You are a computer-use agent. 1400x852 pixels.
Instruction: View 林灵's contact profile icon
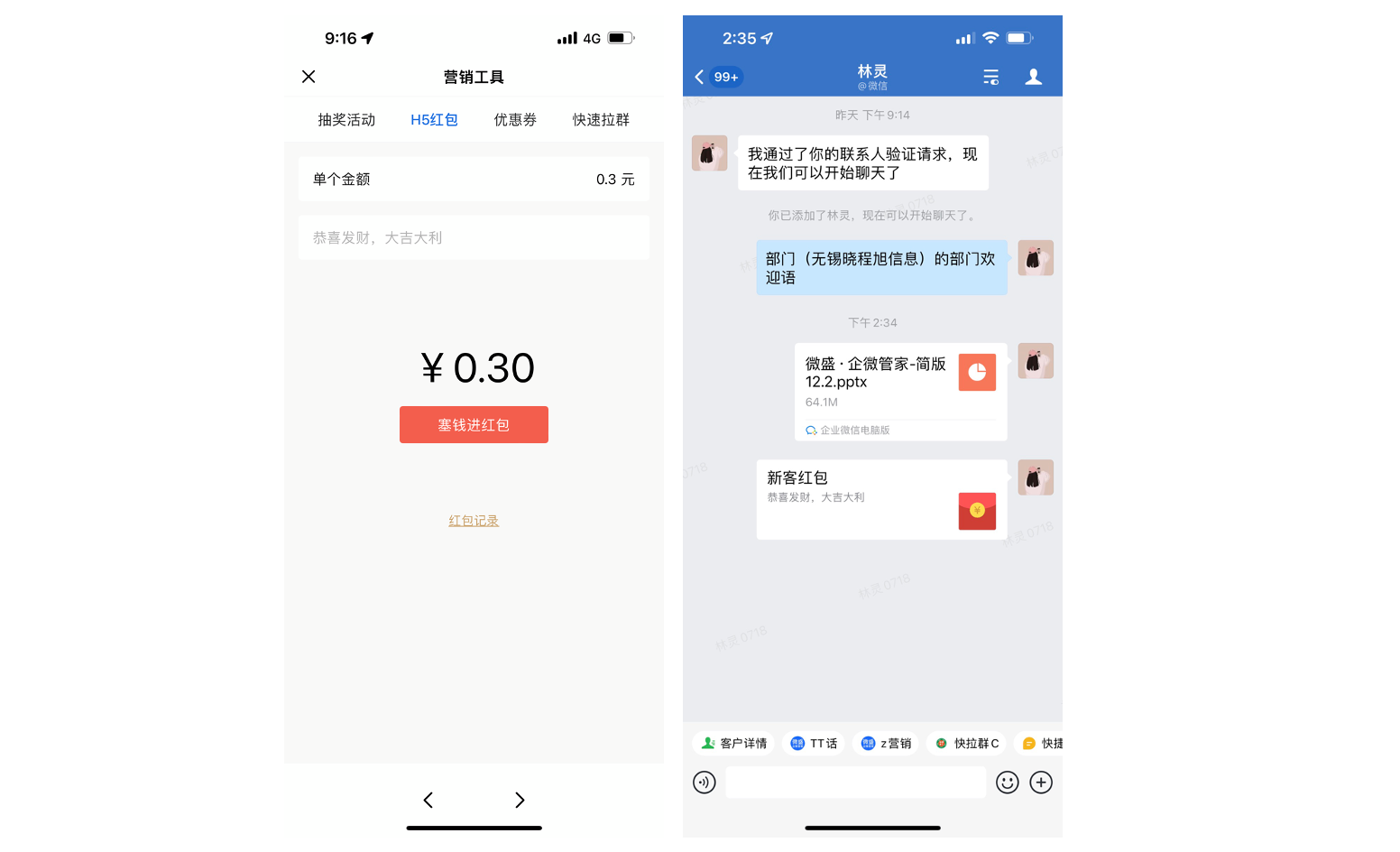coord(1034,78)
